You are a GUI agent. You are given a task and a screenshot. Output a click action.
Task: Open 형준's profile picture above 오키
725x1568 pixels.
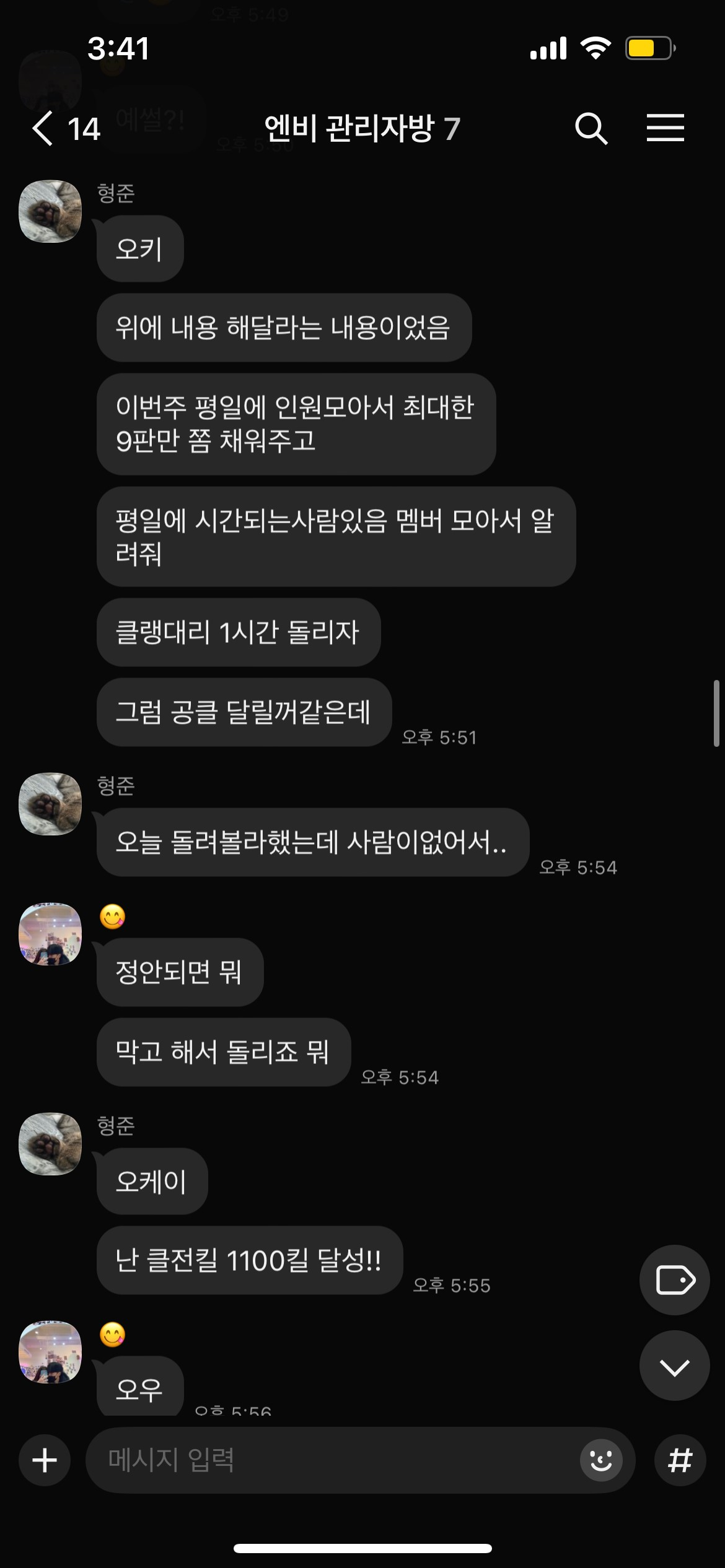click(x=50, y=211)
